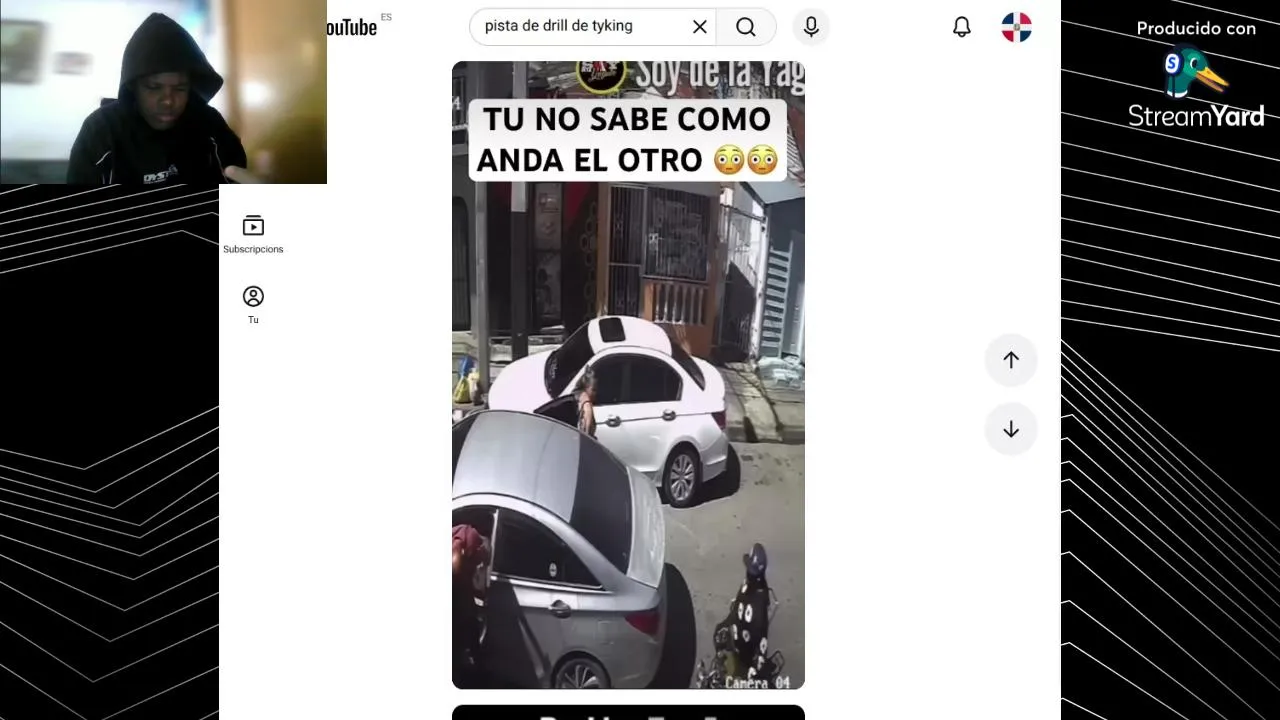Run the search with the magnifier button
Screen dimensions: 1280x720
pyautogui.click(x=746, y=27)
